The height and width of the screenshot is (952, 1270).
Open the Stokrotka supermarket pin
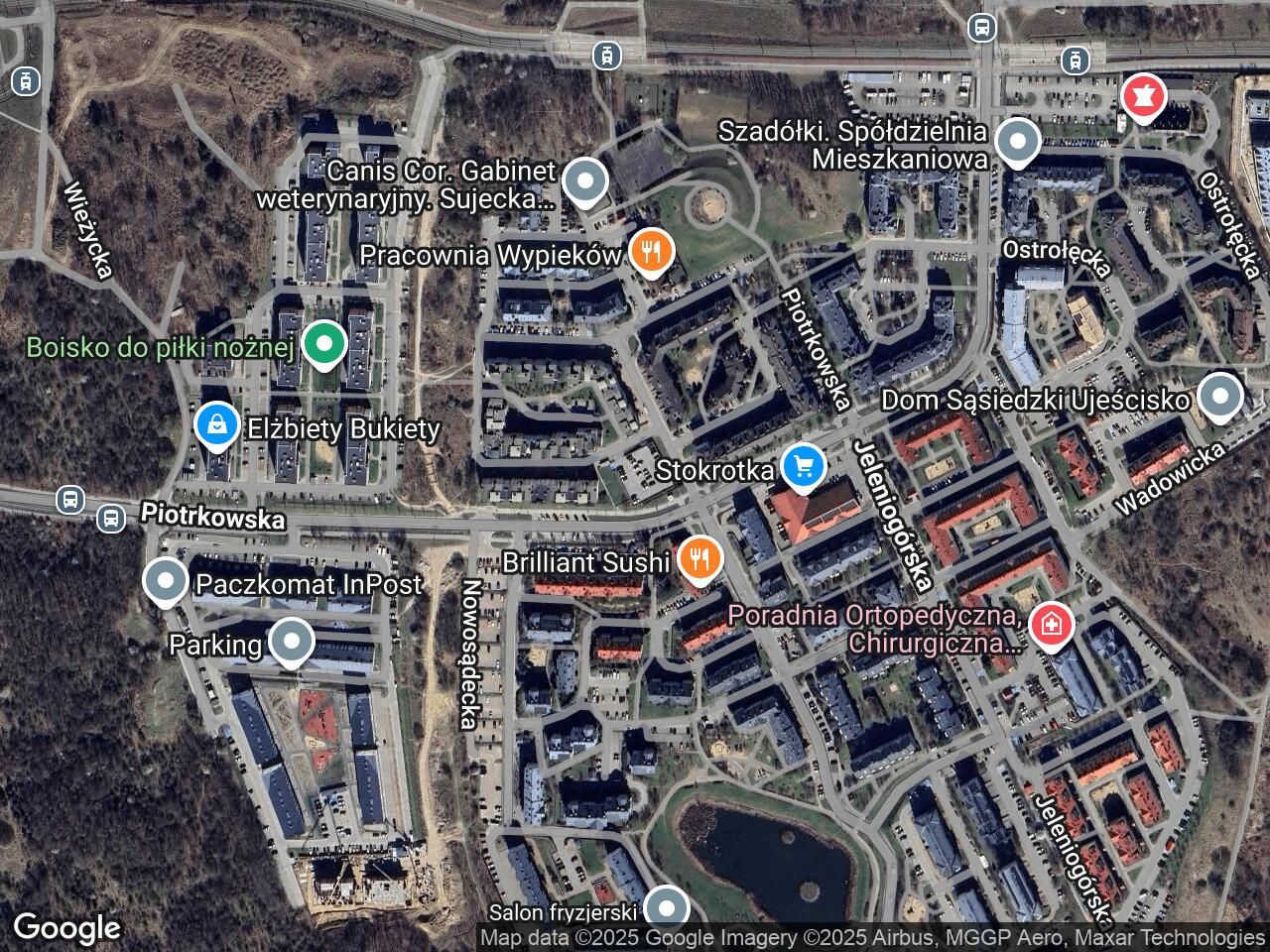[802, 465]
